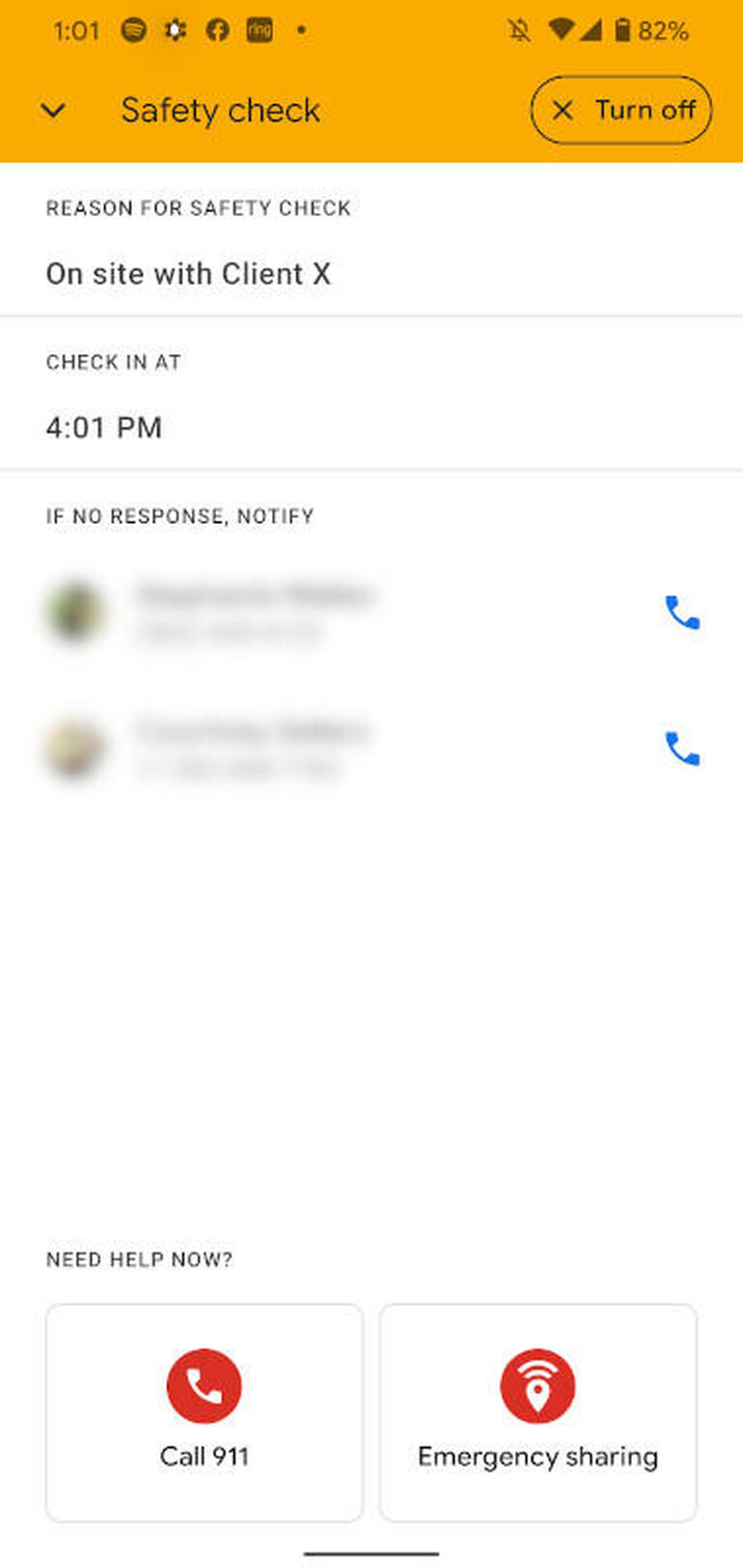Image resolution: width=743 pixels, height=1568 pixels.
Task: Turn off the safety check
Action: [x=621, y=110]
